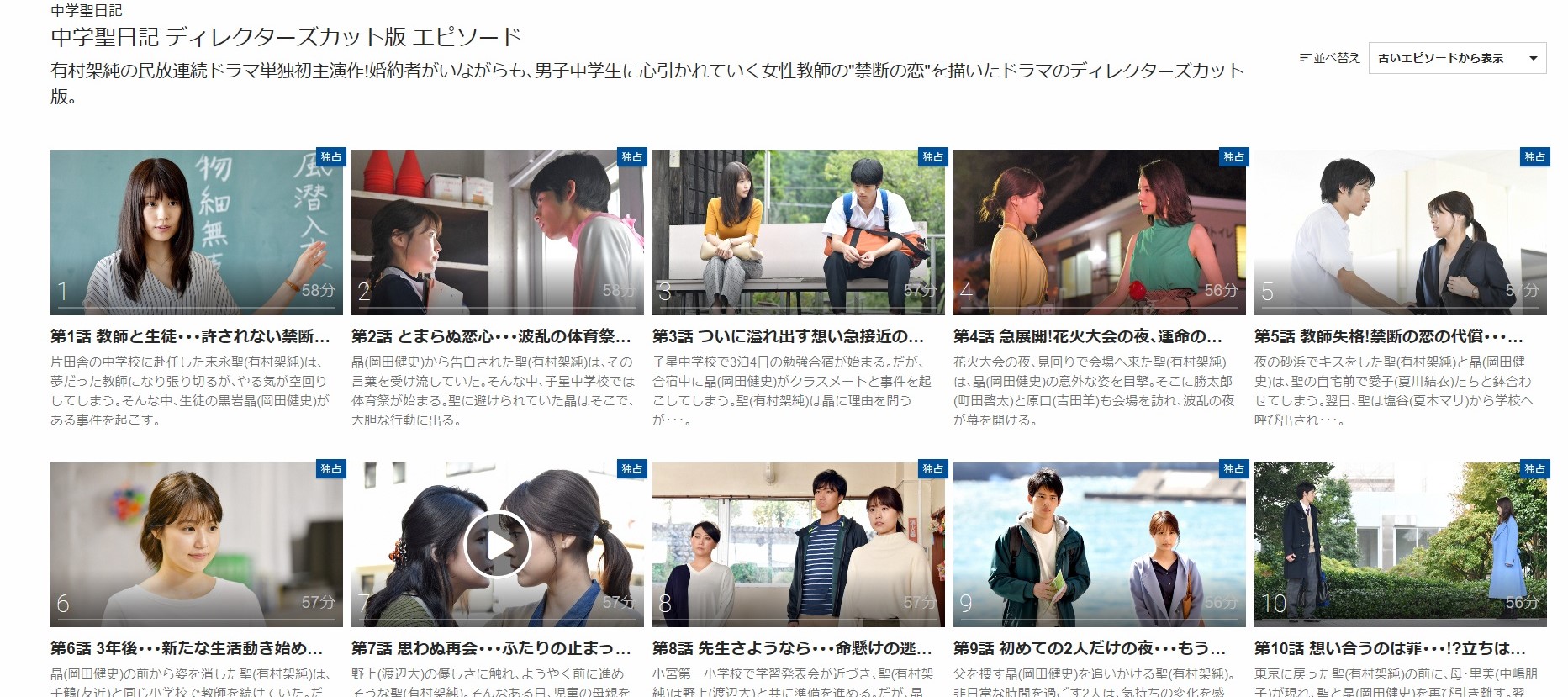Viewport: 1568px width, 697px height.
Task: Open episode 8 thumbnail
Action: click(x=798, y=544)
